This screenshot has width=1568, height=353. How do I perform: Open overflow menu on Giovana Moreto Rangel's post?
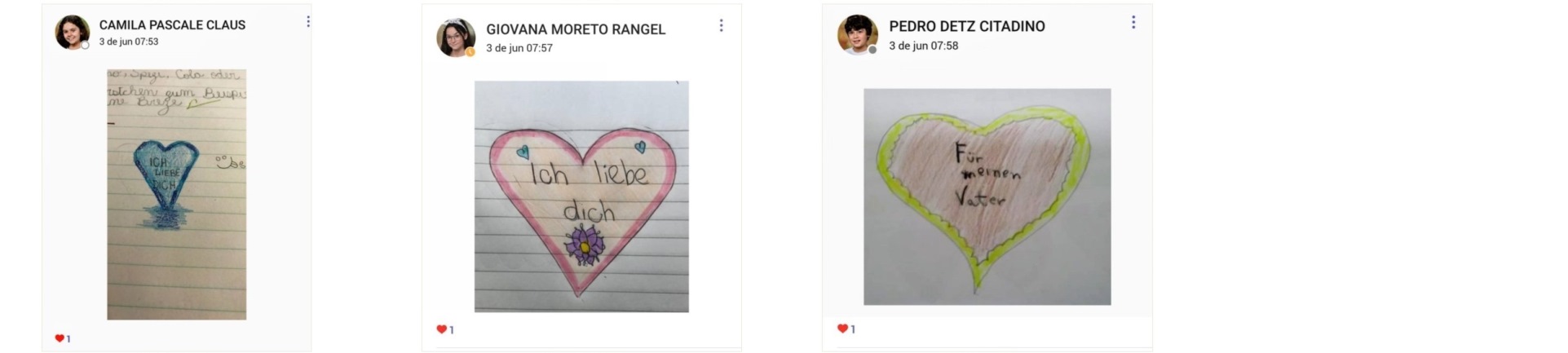point(721,26)
